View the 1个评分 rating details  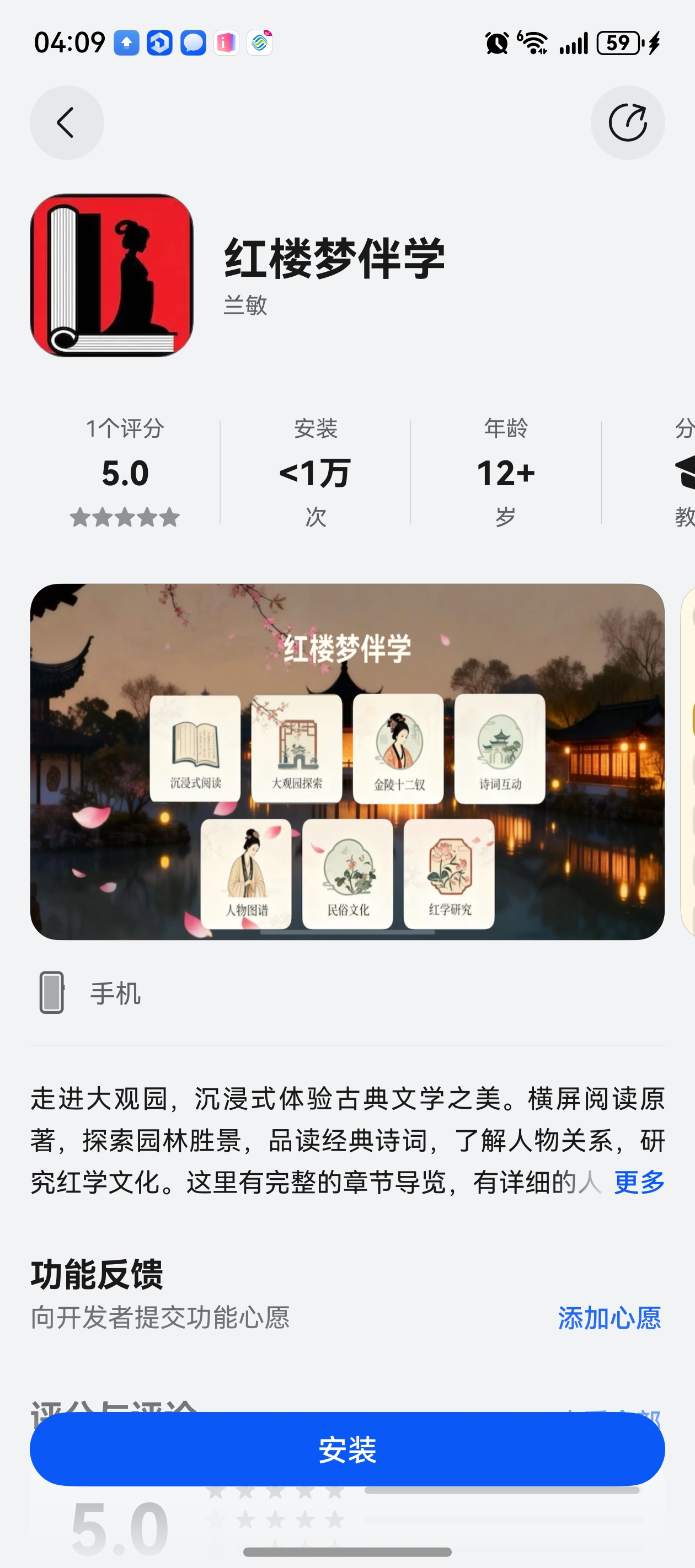pyautogui.click(x=125, y=472)
